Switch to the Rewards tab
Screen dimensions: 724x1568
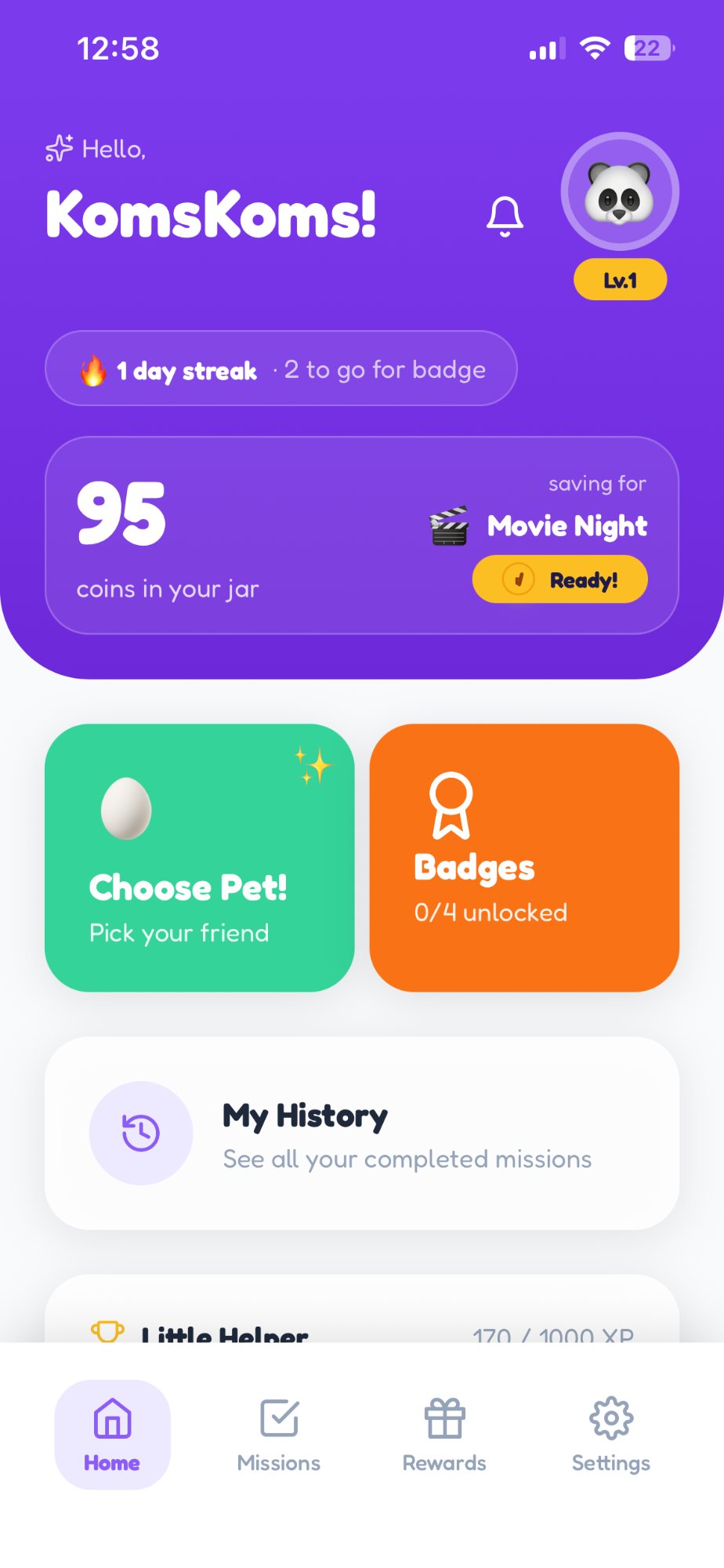pos(443,1433)
